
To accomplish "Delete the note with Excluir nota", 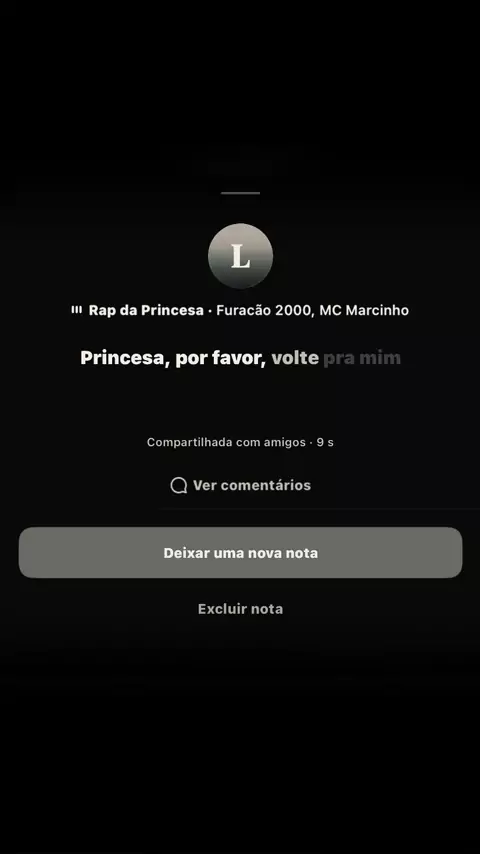I will pyautogui.click(x=240, y=608).
